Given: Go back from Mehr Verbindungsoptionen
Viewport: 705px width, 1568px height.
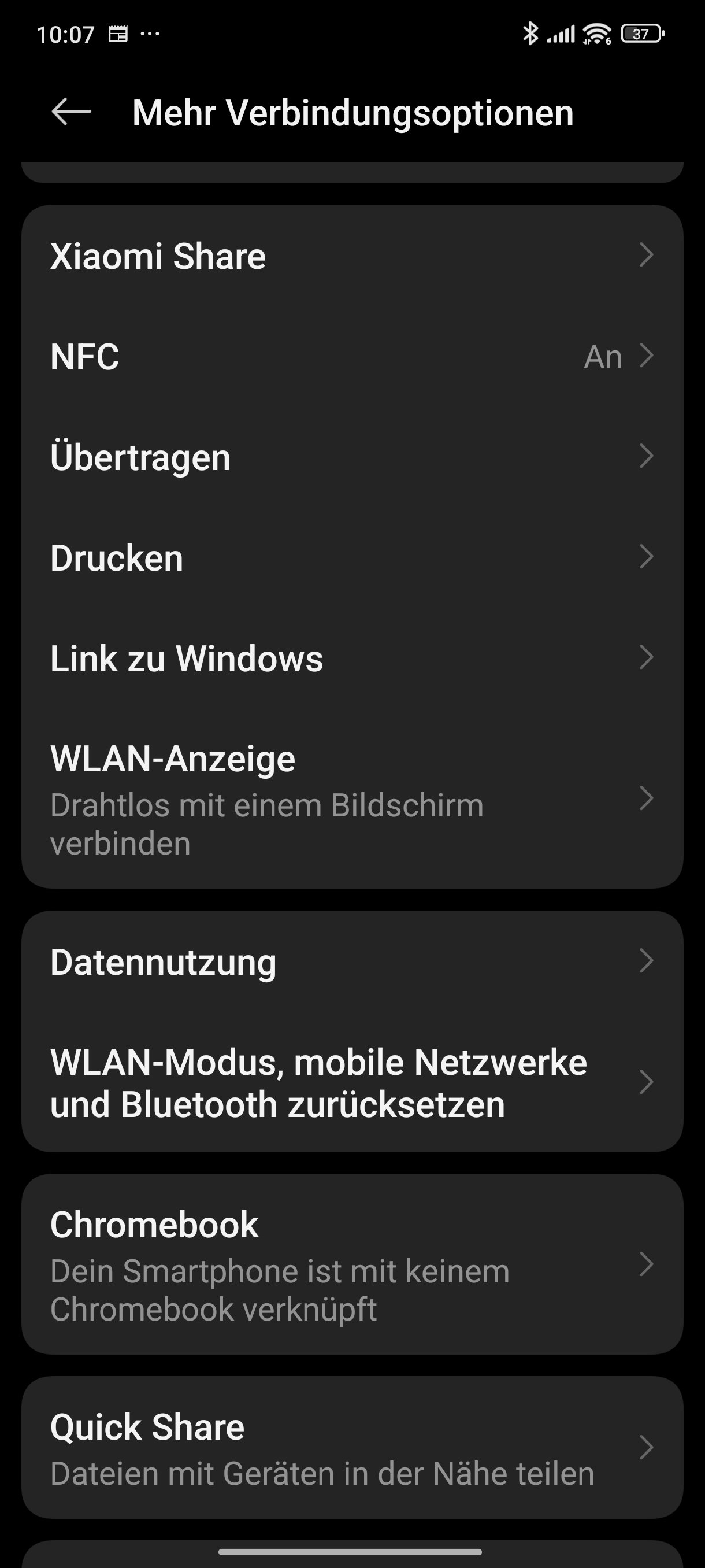Looking at the screenshot, I should pyautogui.click(x=71, y=112).
